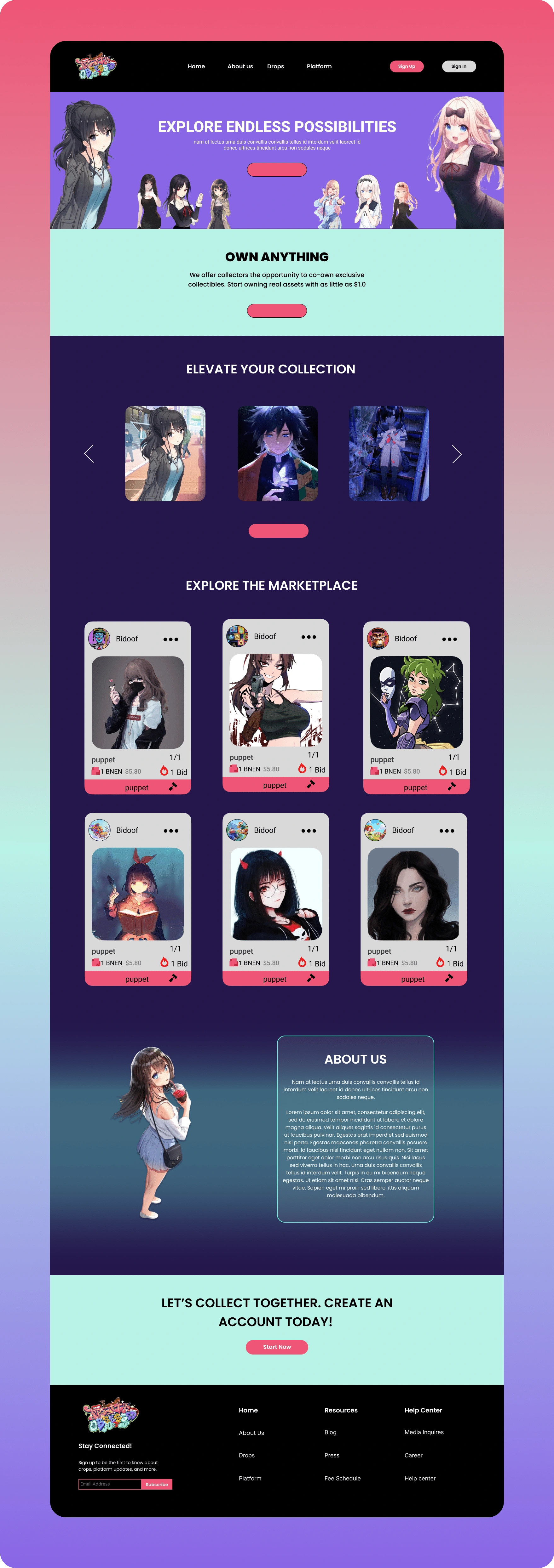Image resolution: width=554 pixels, height=1568 pixels.
Task: Show next collection items with right arrow
Action: click(x=457, y=453)
